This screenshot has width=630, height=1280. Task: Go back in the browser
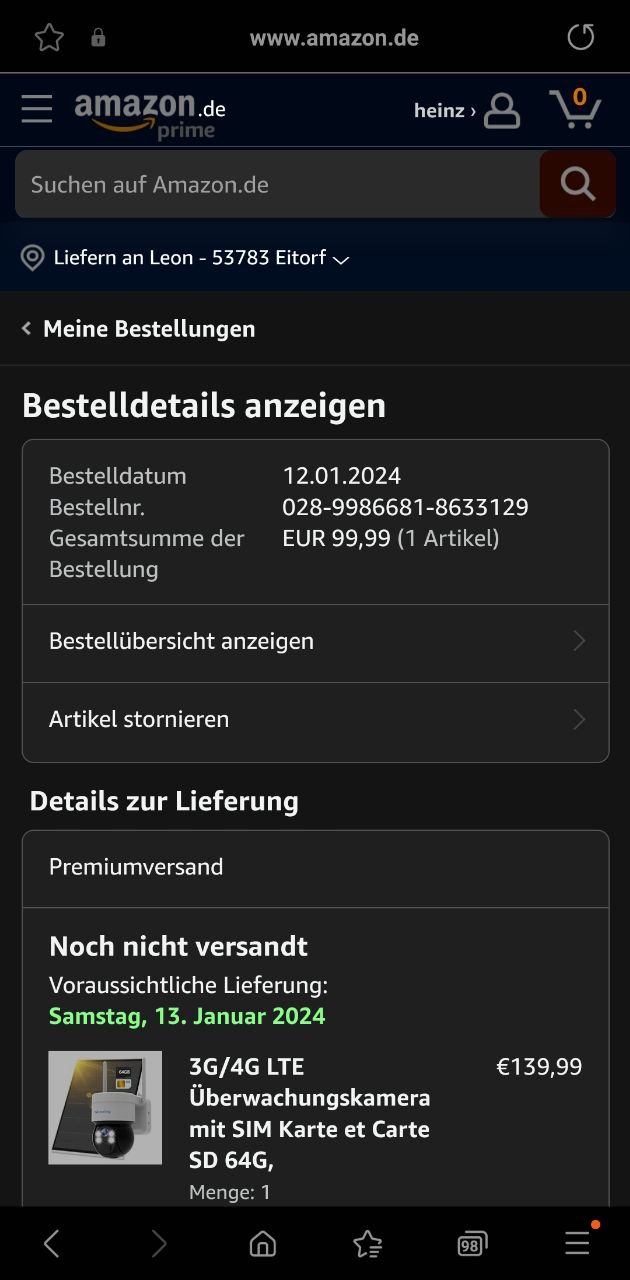tap(52, 1243)
